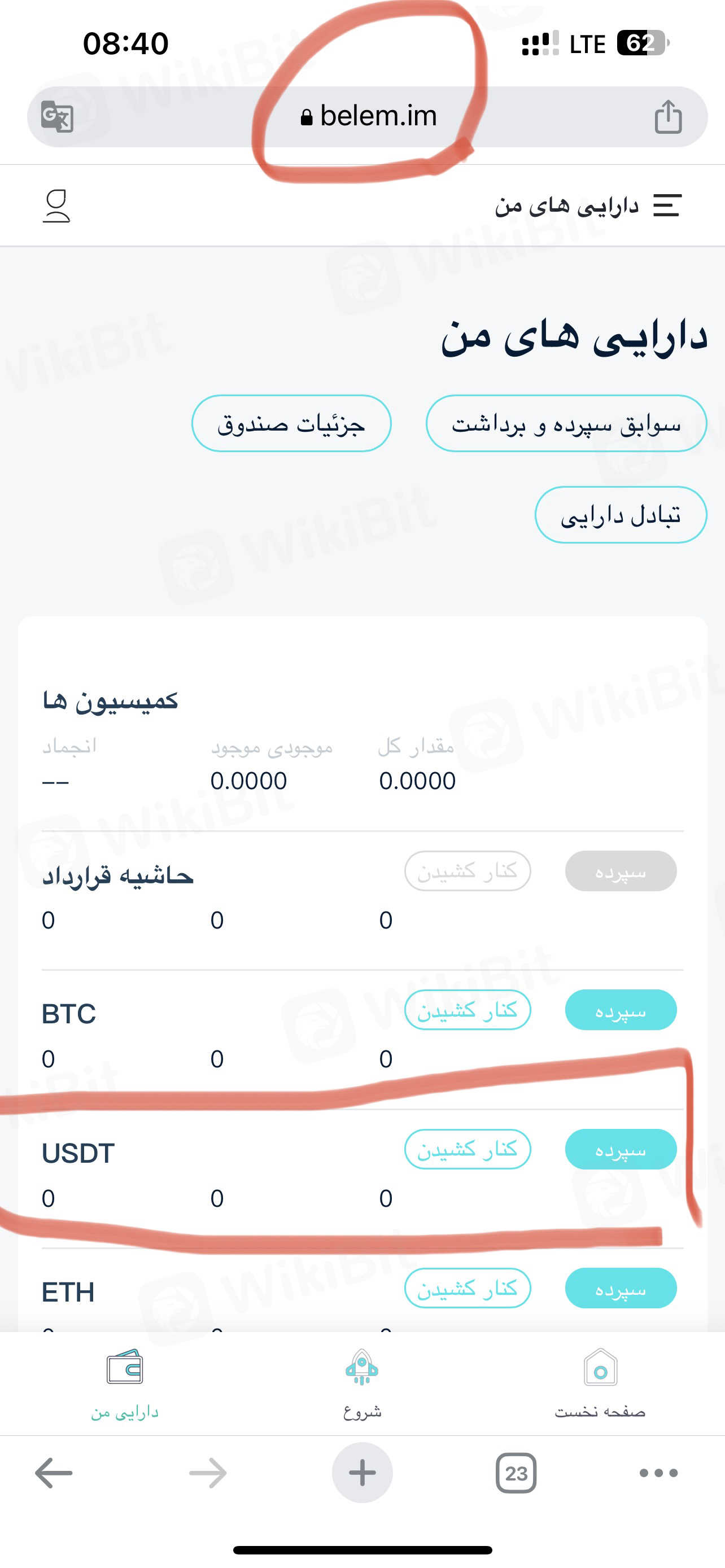The width and height of the screenshot is (725, 1568).
Task: View سوابق سپرده و برداشت history
Action: click(566, 424)
